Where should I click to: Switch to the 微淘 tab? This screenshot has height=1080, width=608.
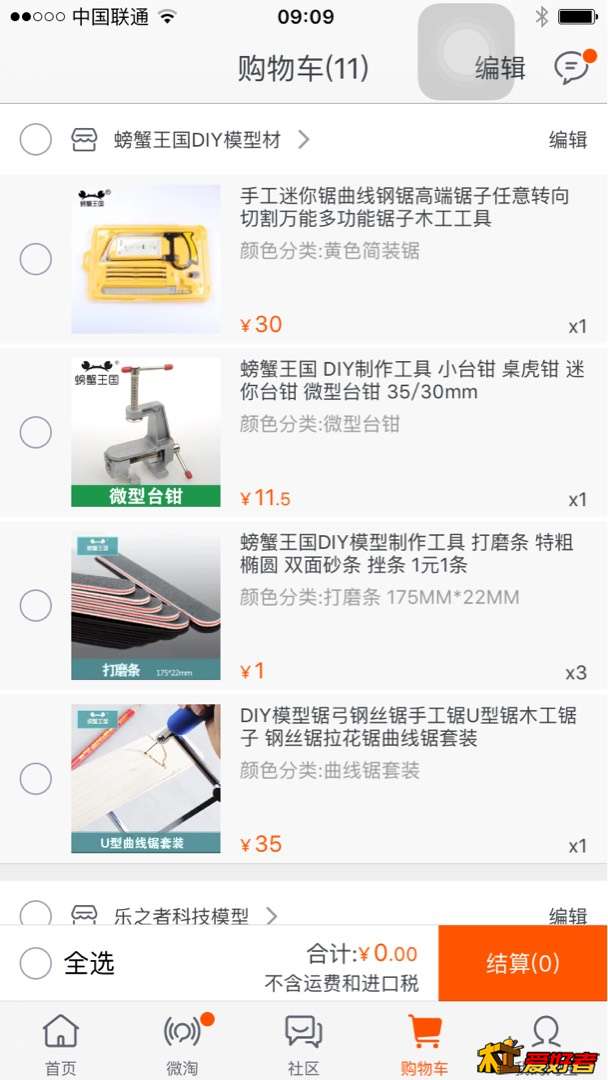(x=182, y=1044)
